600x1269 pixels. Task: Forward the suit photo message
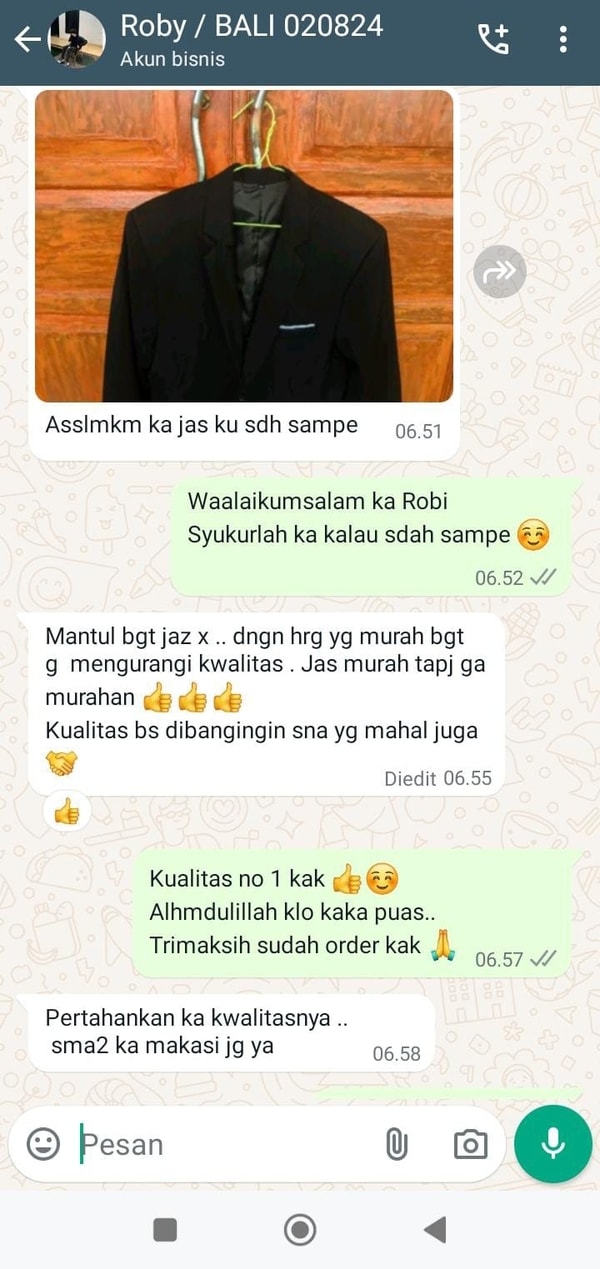[x=499, y=271]
